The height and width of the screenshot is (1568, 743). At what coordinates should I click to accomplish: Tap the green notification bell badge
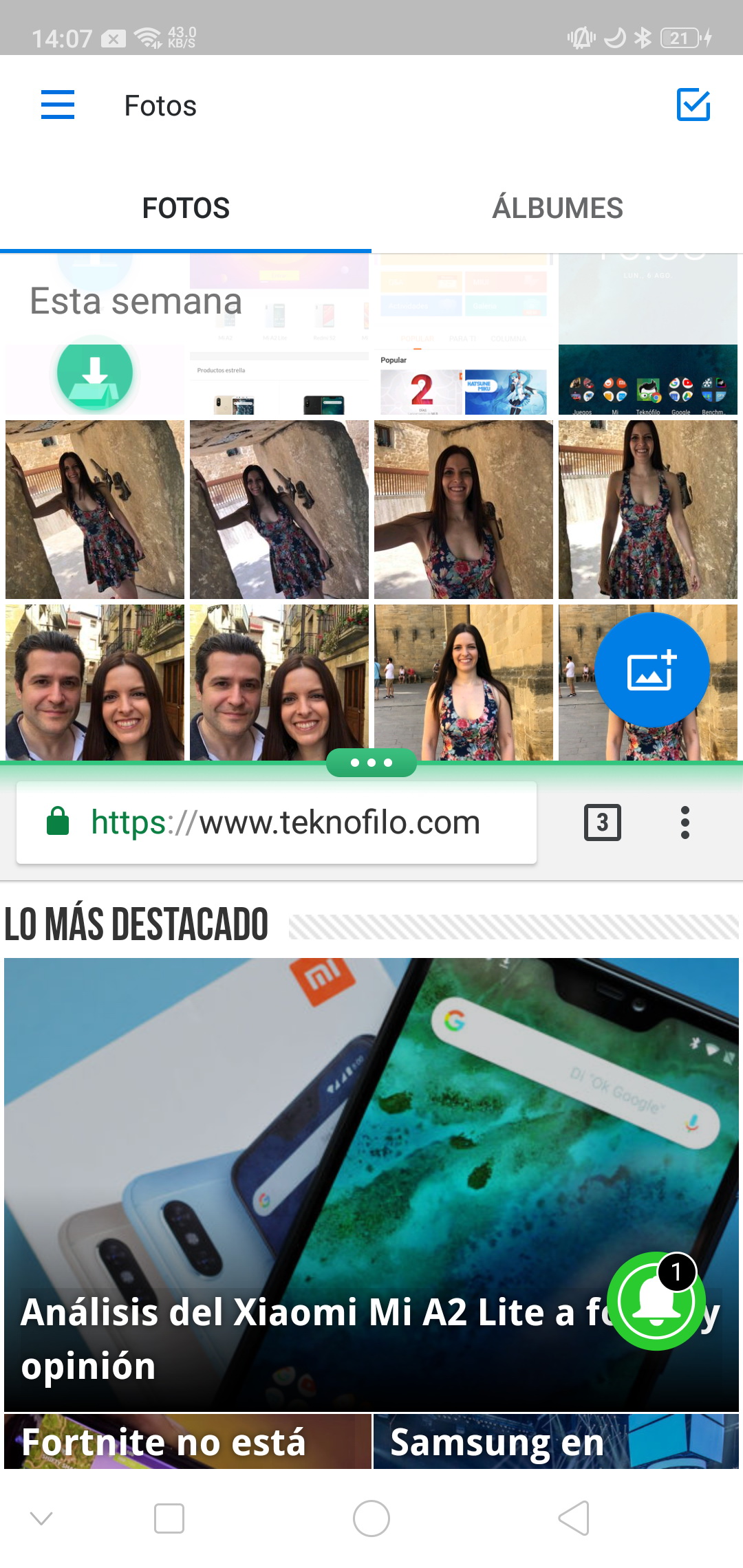(x=656, y=1301)
